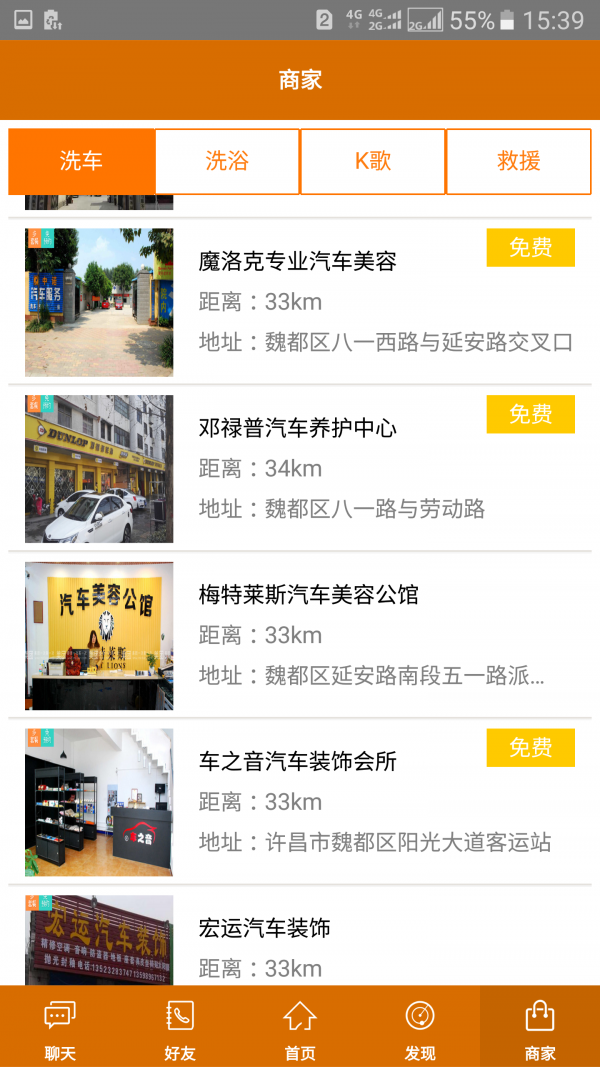
Task: Go to the 聊天 tab
Action: 60,1028
